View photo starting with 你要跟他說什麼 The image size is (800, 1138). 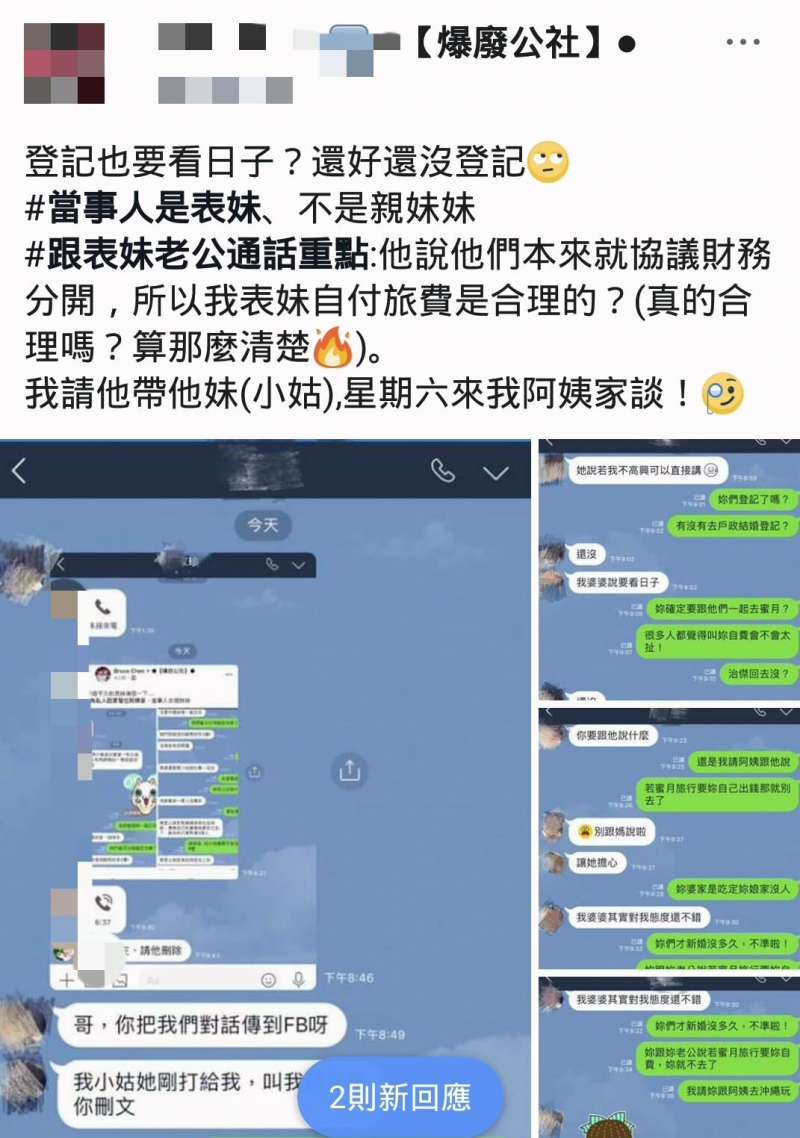click(669, 838)
